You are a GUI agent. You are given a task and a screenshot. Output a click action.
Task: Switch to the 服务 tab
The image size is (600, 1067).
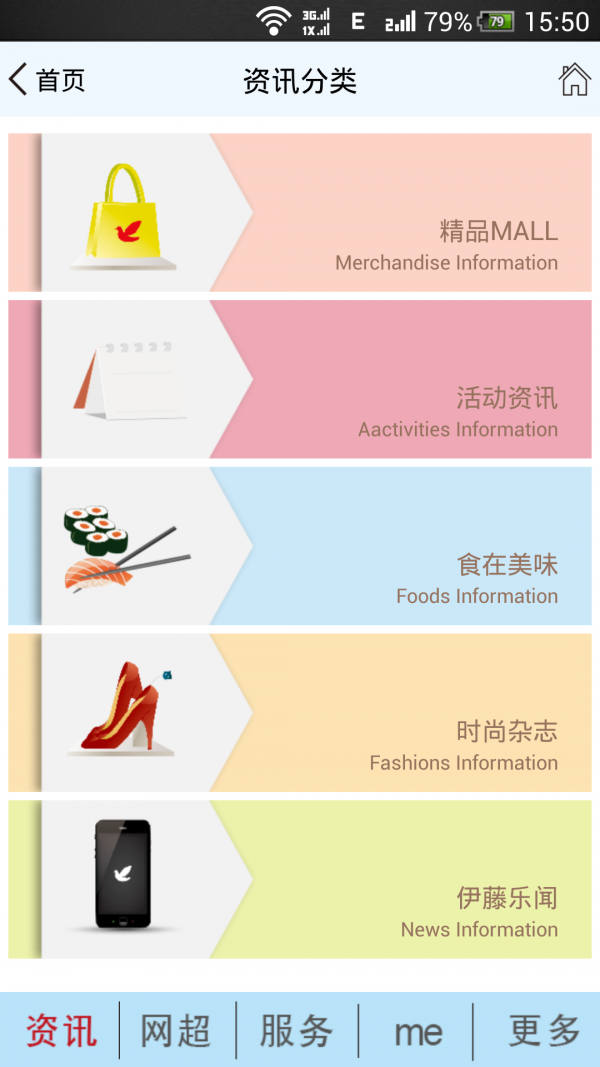tap(297, 1030)
